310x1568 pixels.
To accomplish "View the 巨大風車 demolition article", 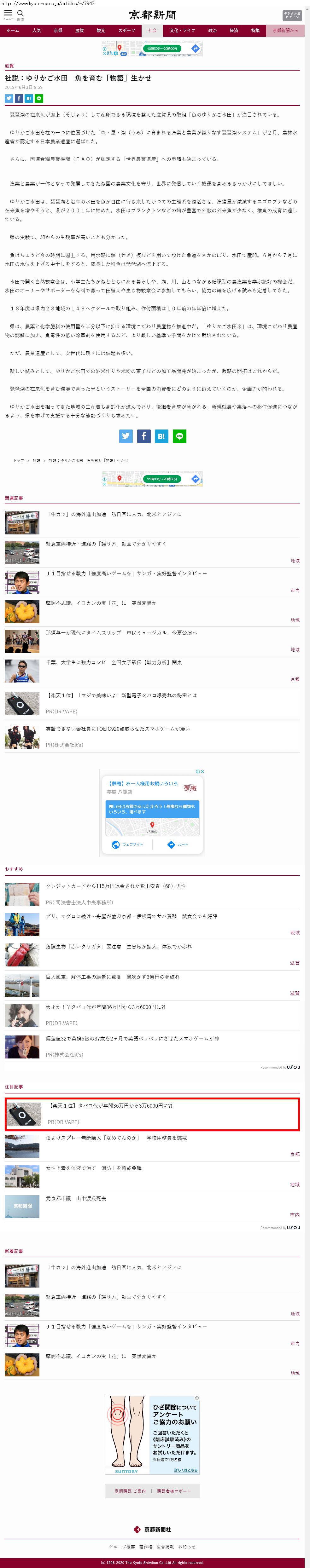I will coord(113,976).
